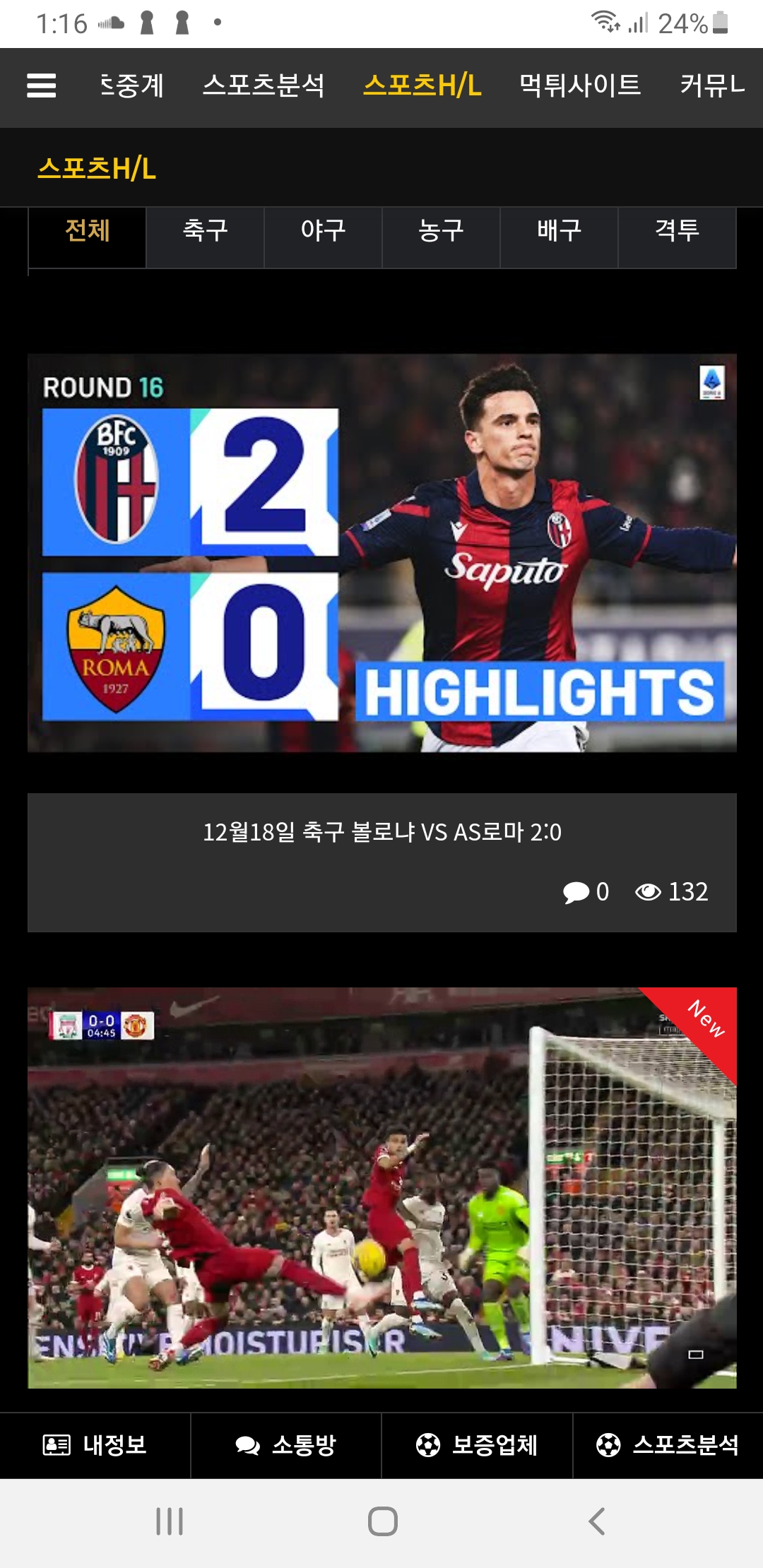This screenshot has width=763, height=1568.
Task: Switch to the 전체 category tab
Action: pos(87,231)
